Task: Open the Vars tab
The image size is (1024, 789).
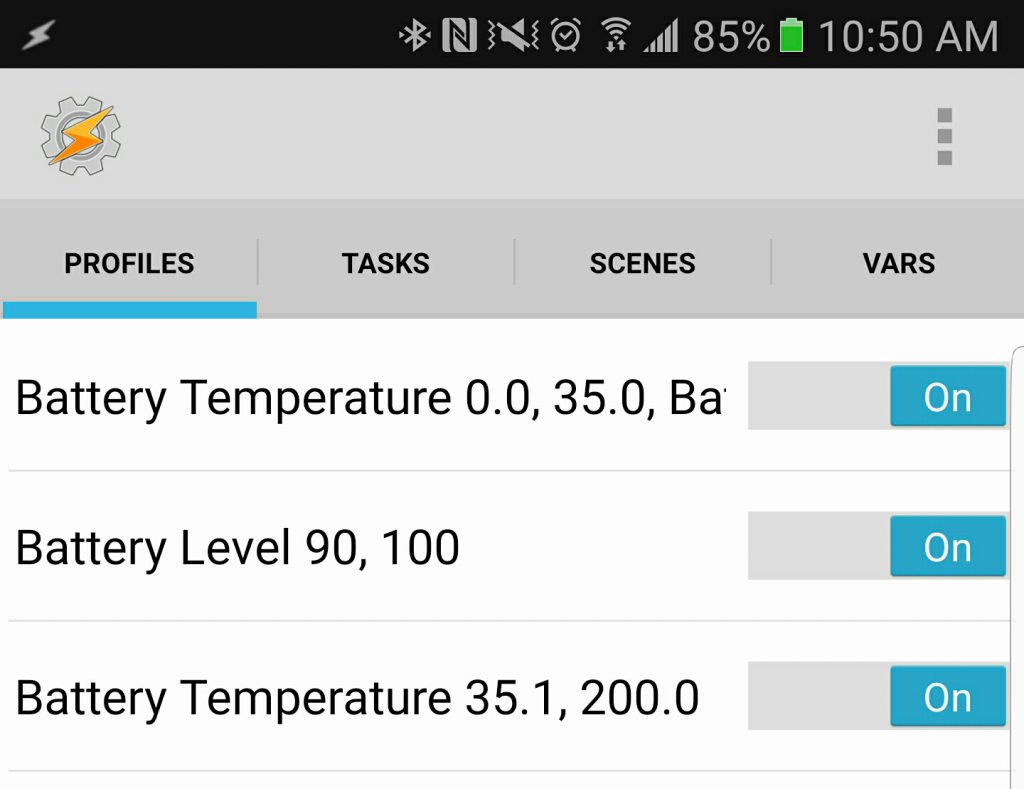Action: click(x=898, y=264)
